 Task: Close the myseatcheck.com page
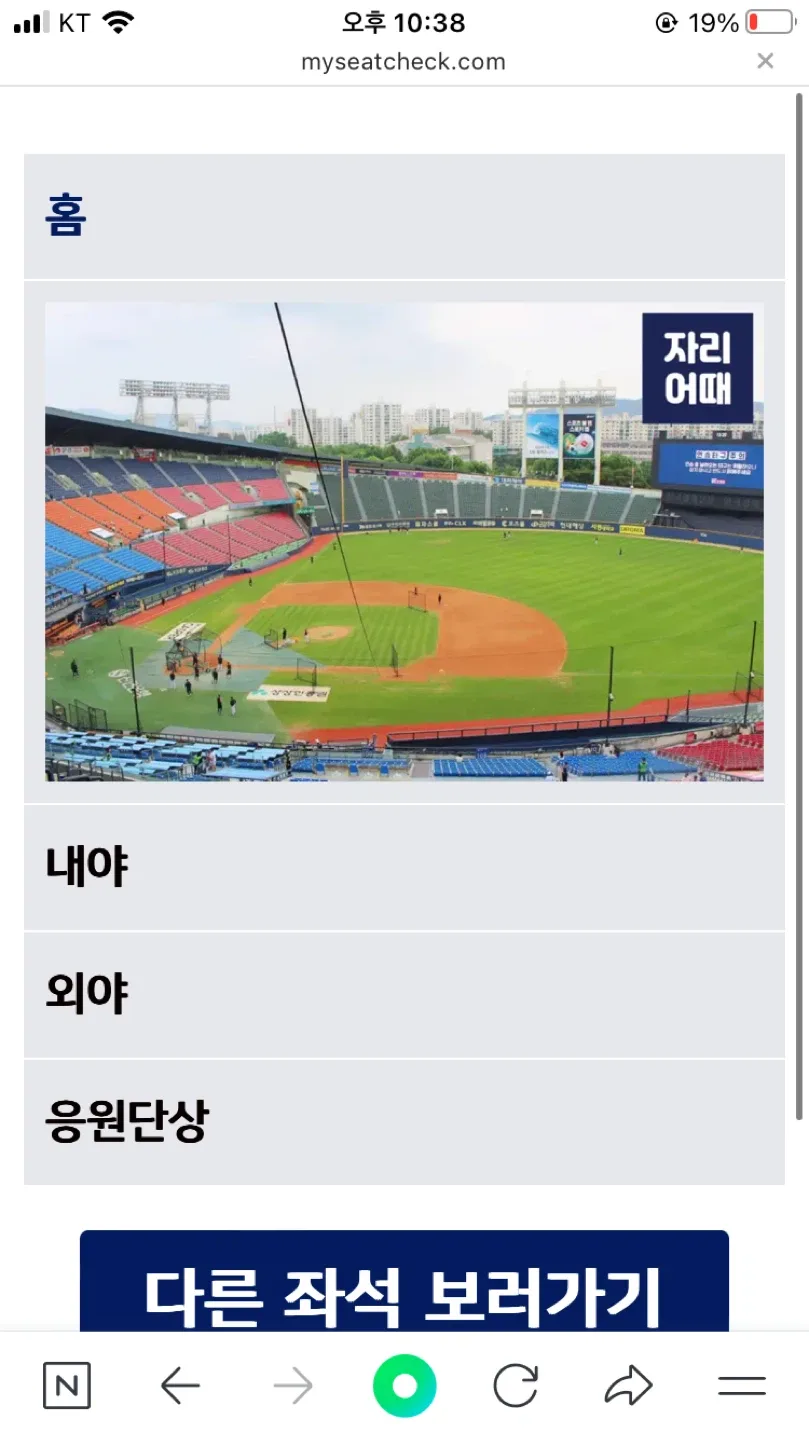click(x=765, y=61)
